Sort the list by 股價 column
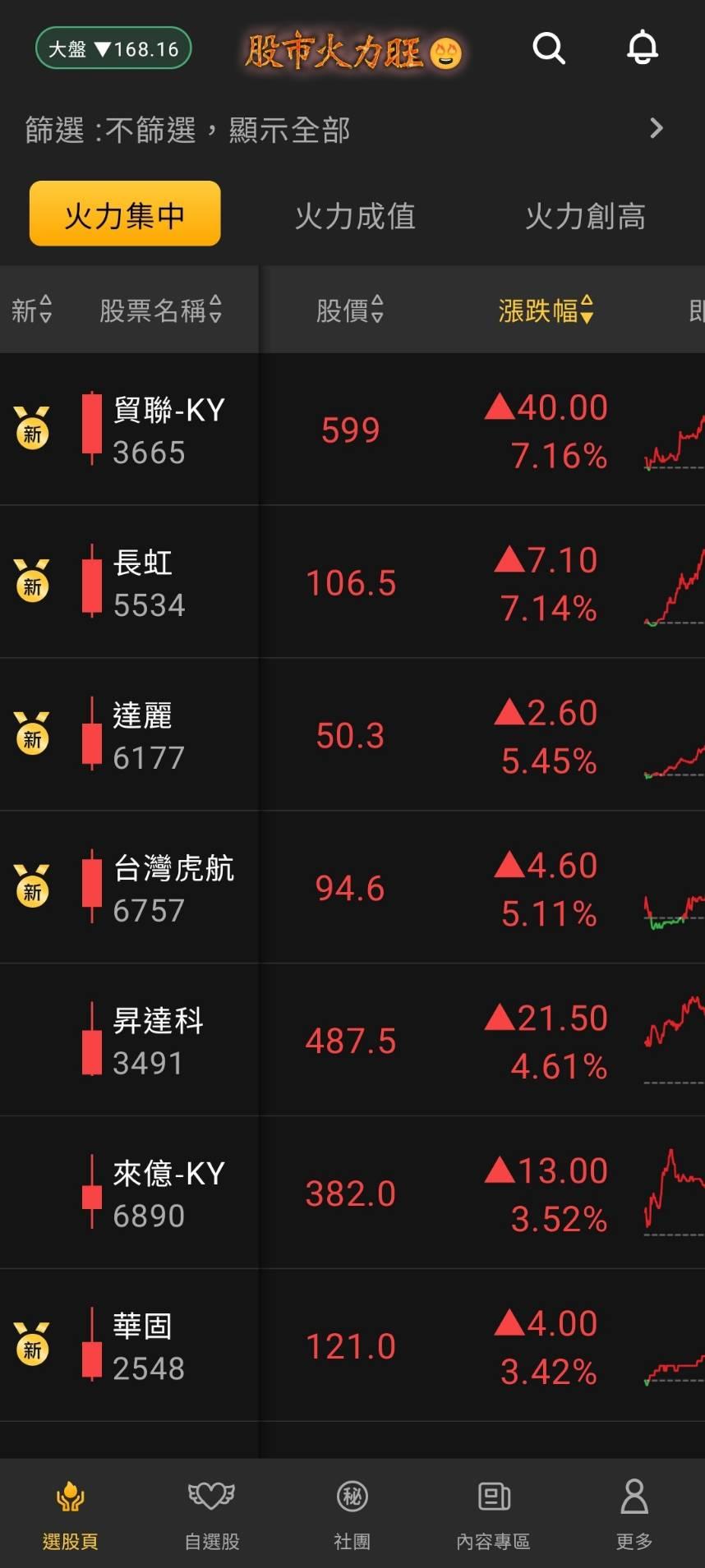 coord(350,310)
